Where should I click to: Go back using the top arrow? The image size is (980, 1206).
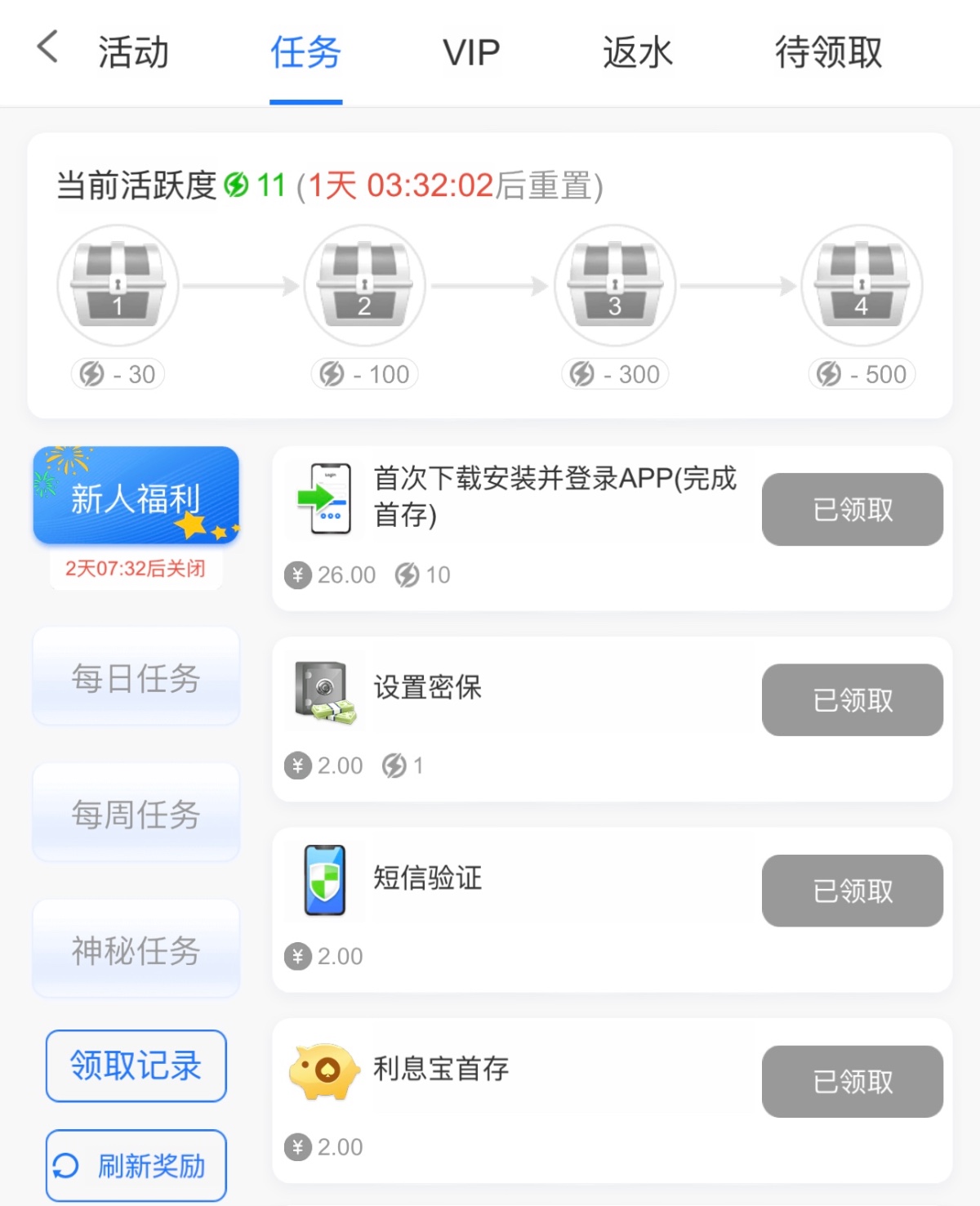(47, 47)
